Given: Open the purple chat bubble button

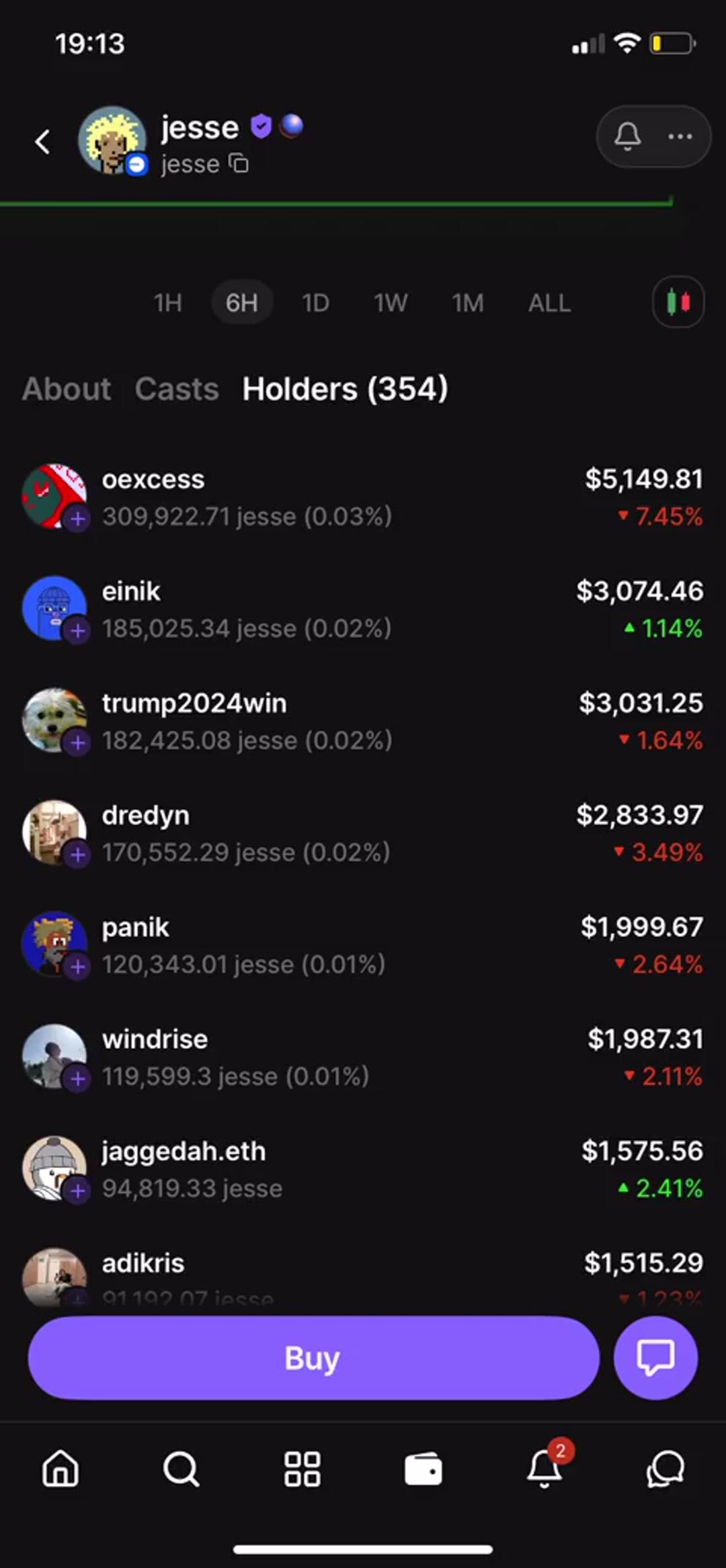Looking at the screenshot, I should 655,1358.
